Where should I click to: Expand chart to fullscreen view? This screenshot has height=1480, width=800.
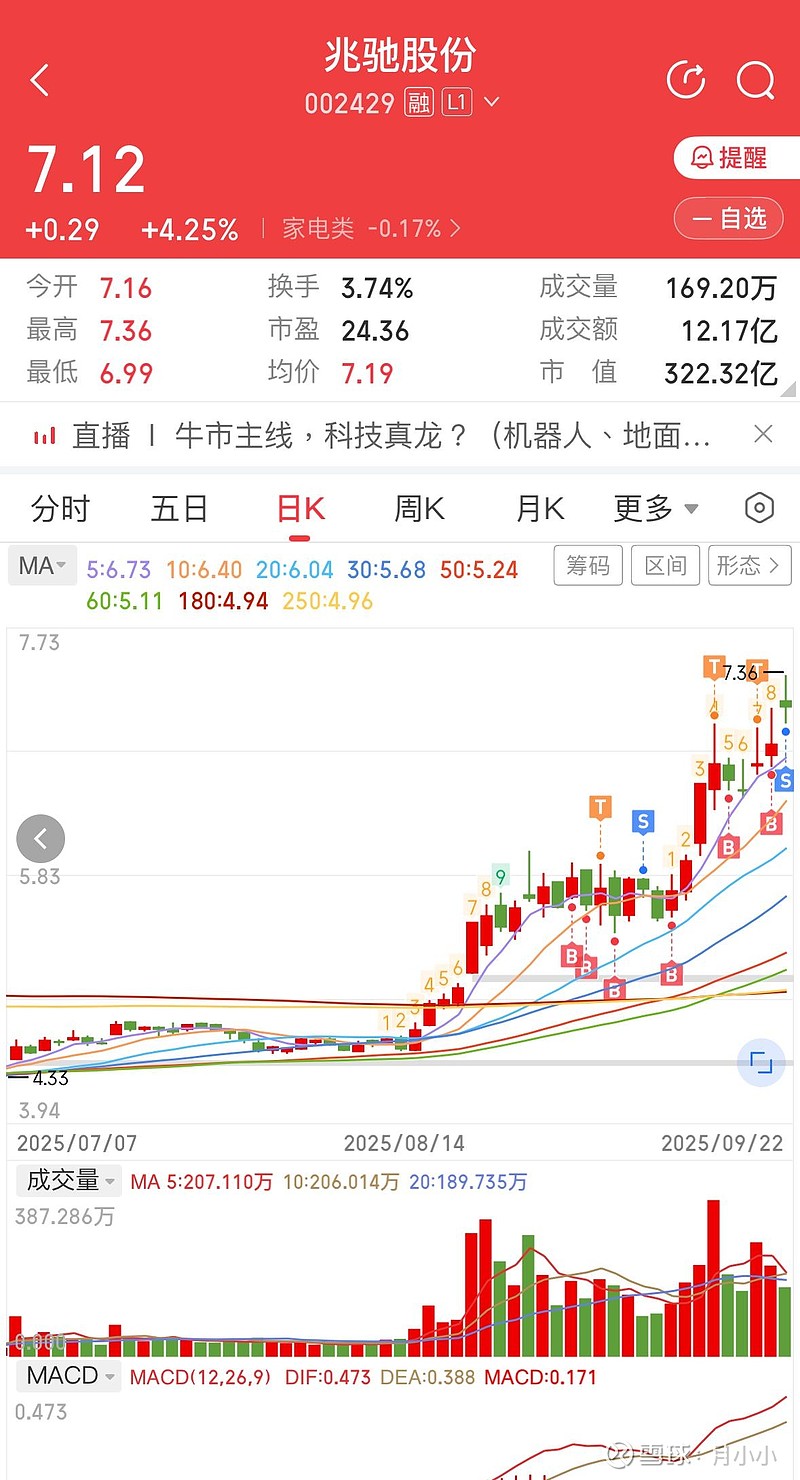(x=761, y=1062)
